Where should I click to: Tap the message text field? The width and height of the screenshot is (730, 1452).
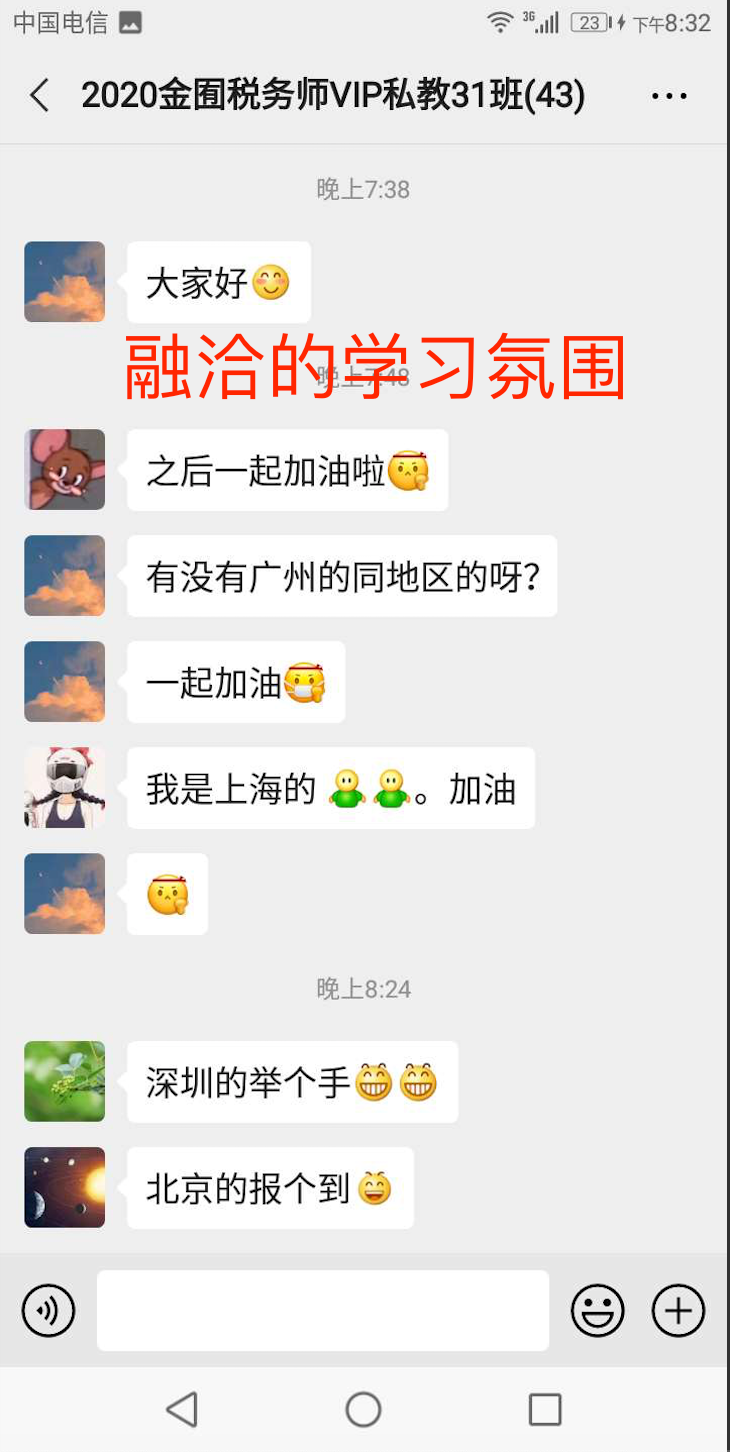(323, 1310)
